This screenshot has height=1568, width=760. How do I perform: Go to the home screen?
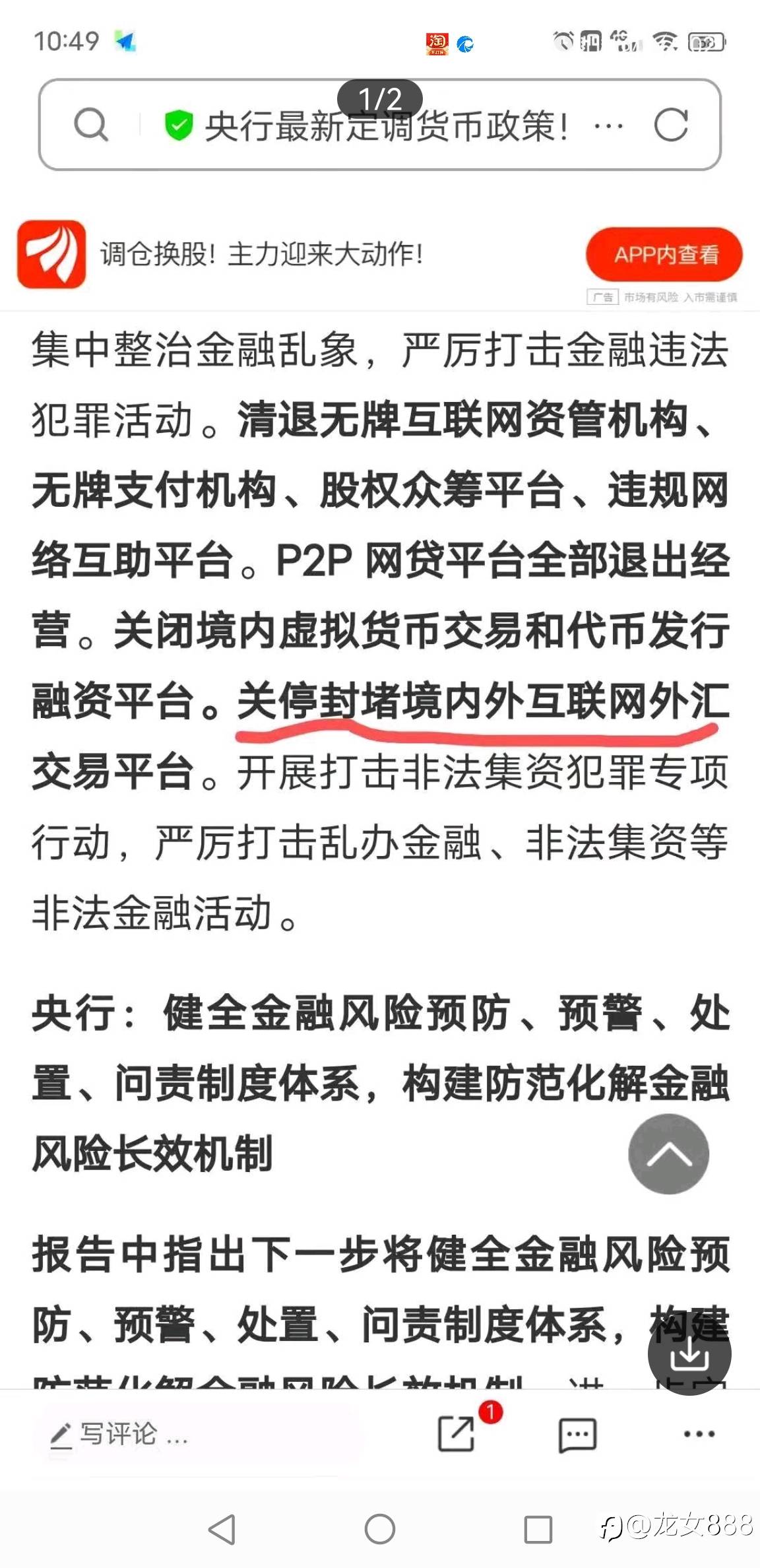(x=380, y=1528)
